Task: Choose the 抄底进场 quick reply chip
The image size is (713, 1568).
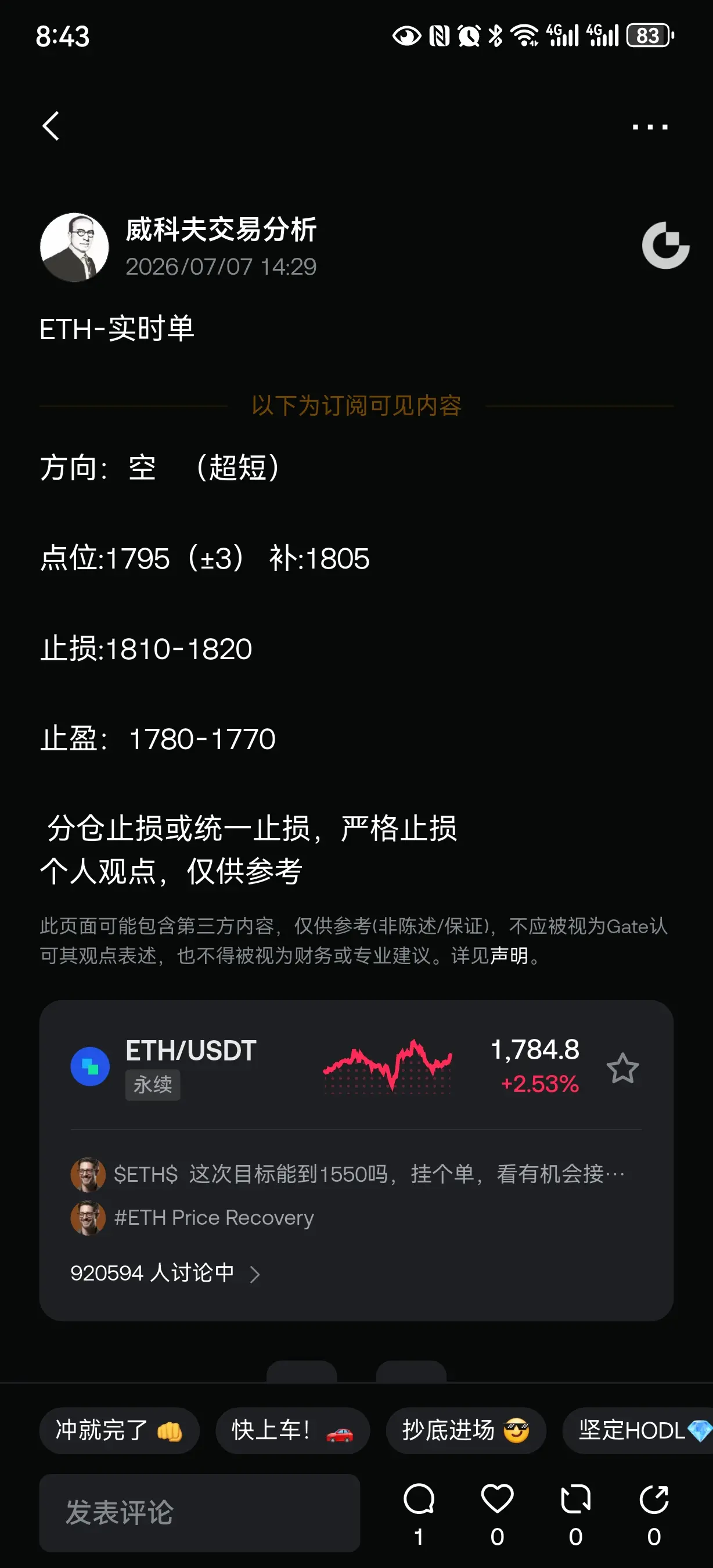Action: (x=466, y=1430)
